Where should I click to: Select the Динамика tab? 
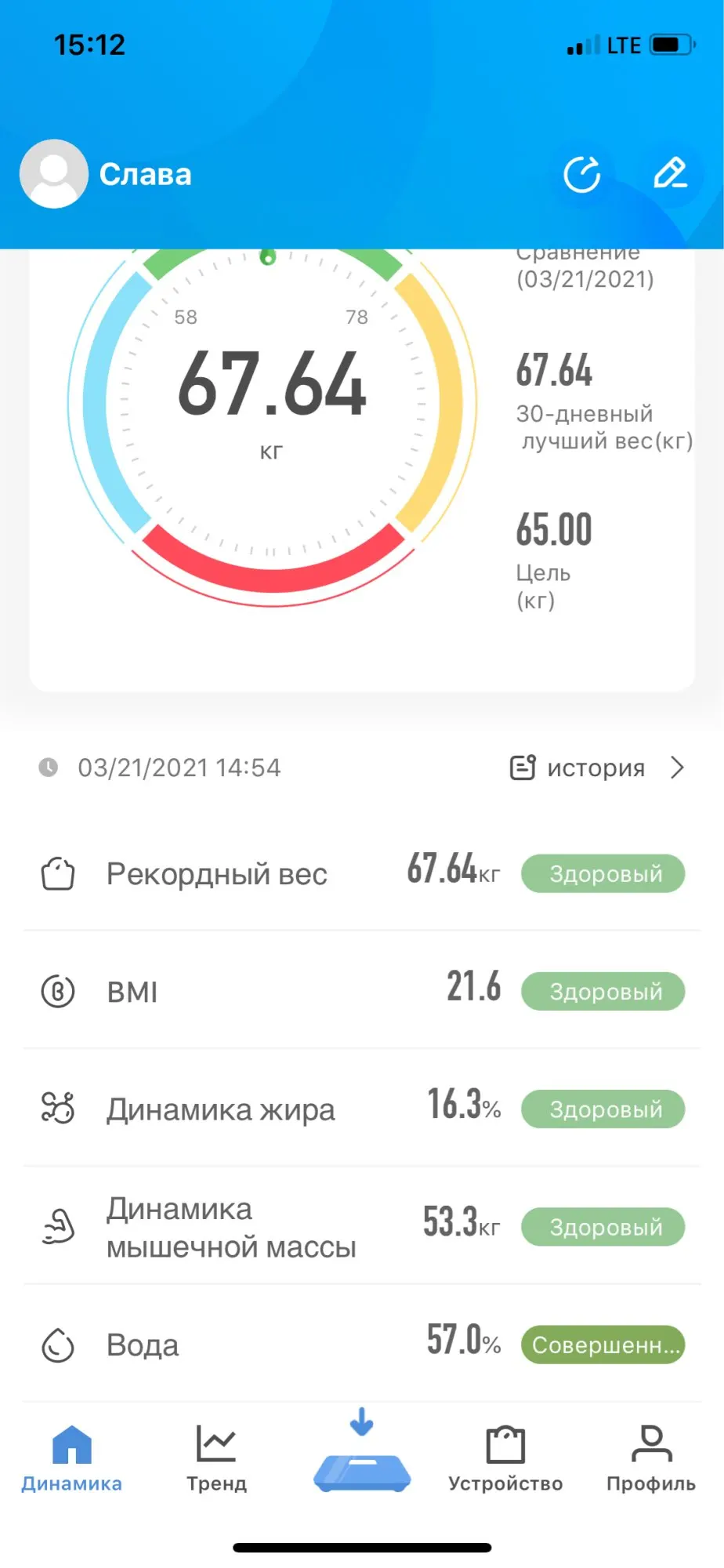[72, 1458]
